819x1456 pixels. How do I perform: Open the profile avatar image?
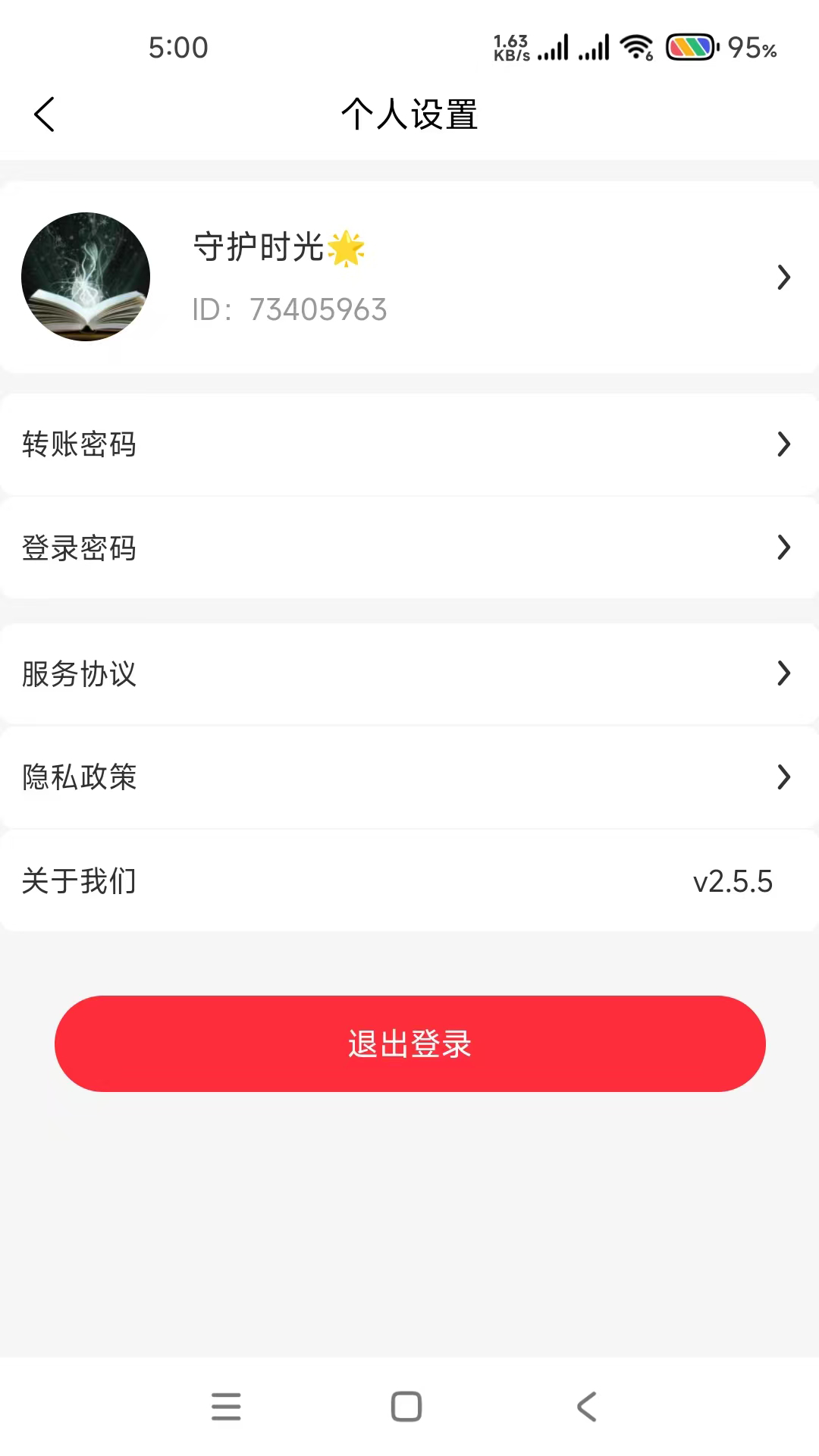(x=86, y=276)
